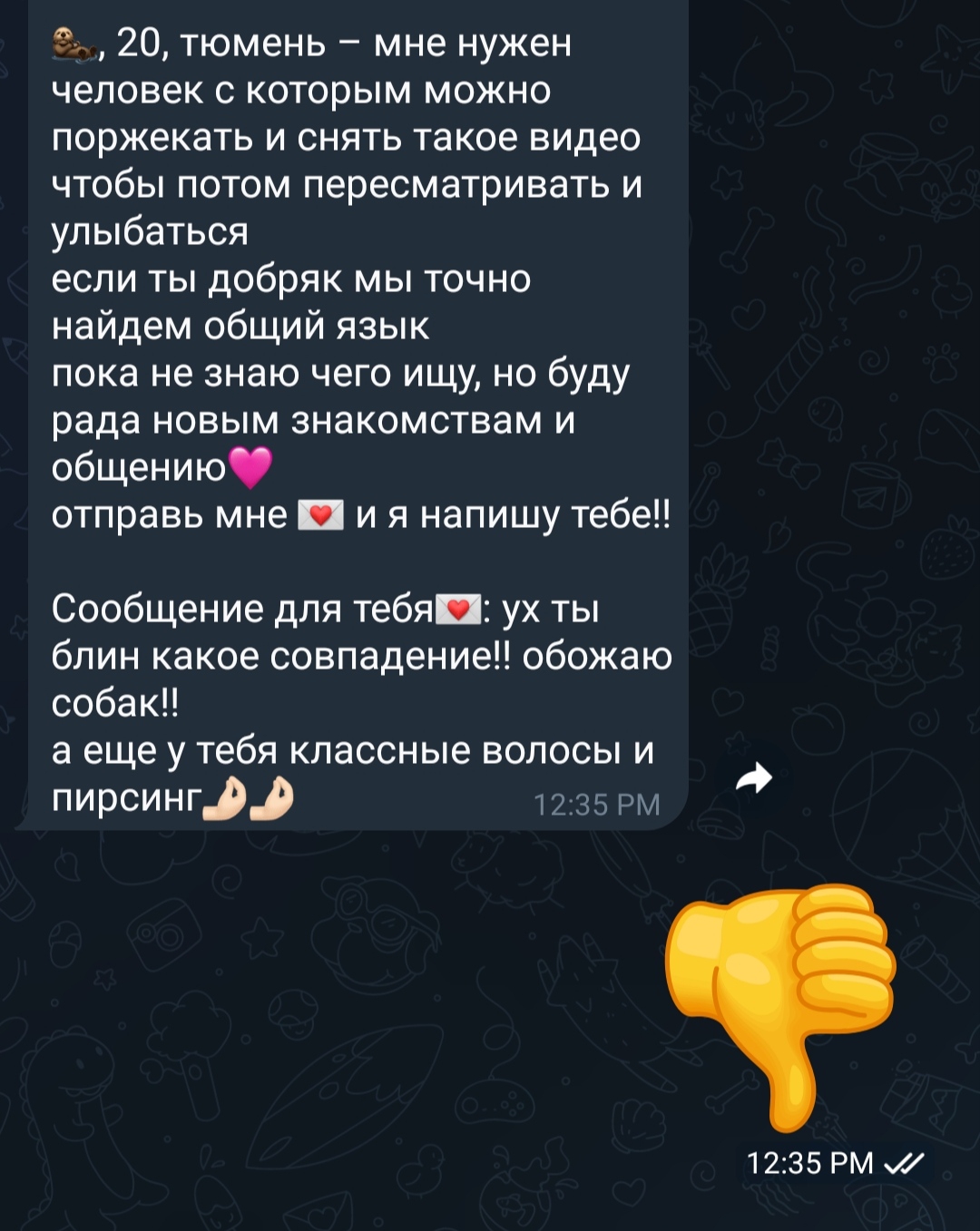Forward the message using the share arrow
Image resolution: width=980 pixels, height=1231 pixels.
pyautogui.click(x=753, y=777)
